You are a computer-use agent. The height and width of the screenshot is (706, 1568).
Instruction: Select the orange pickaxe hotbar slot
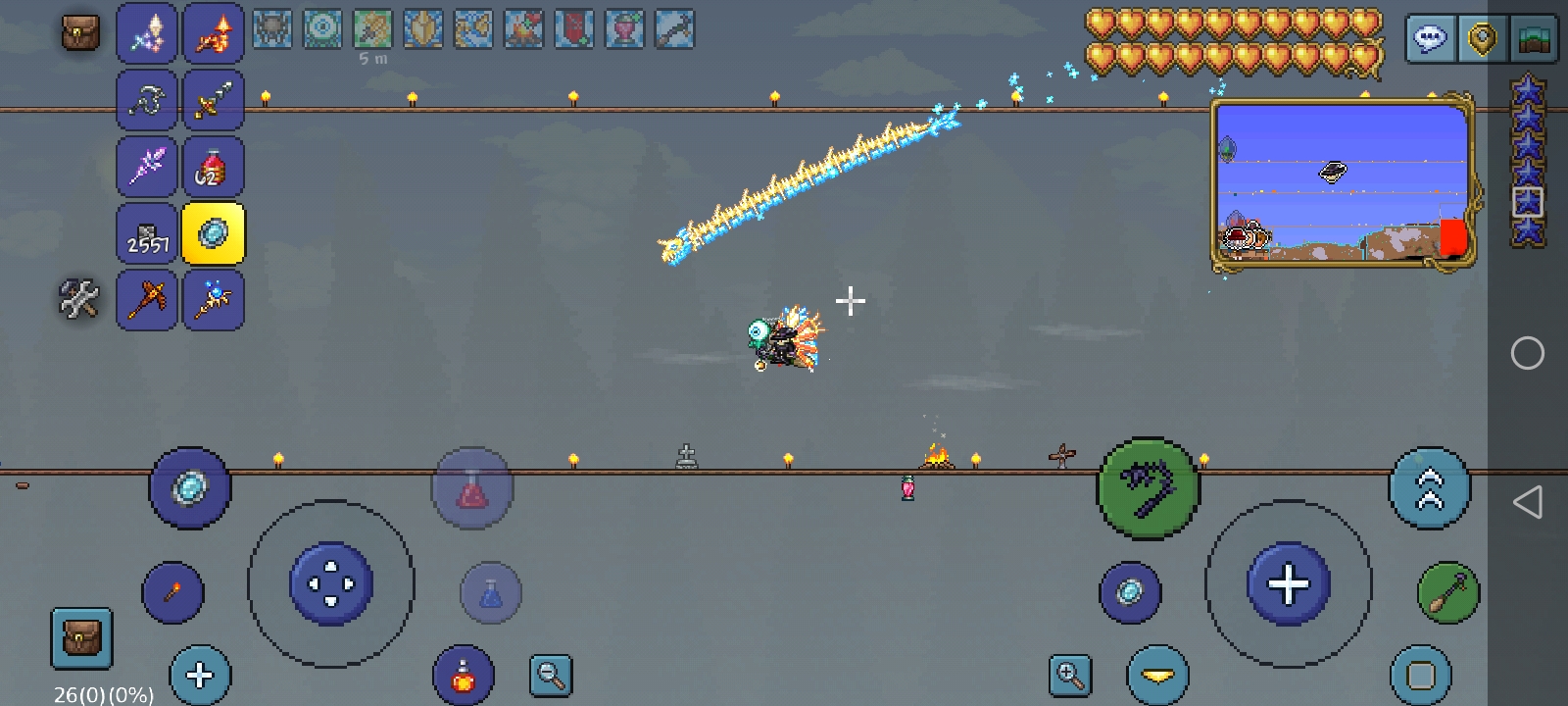click(147, 299)
